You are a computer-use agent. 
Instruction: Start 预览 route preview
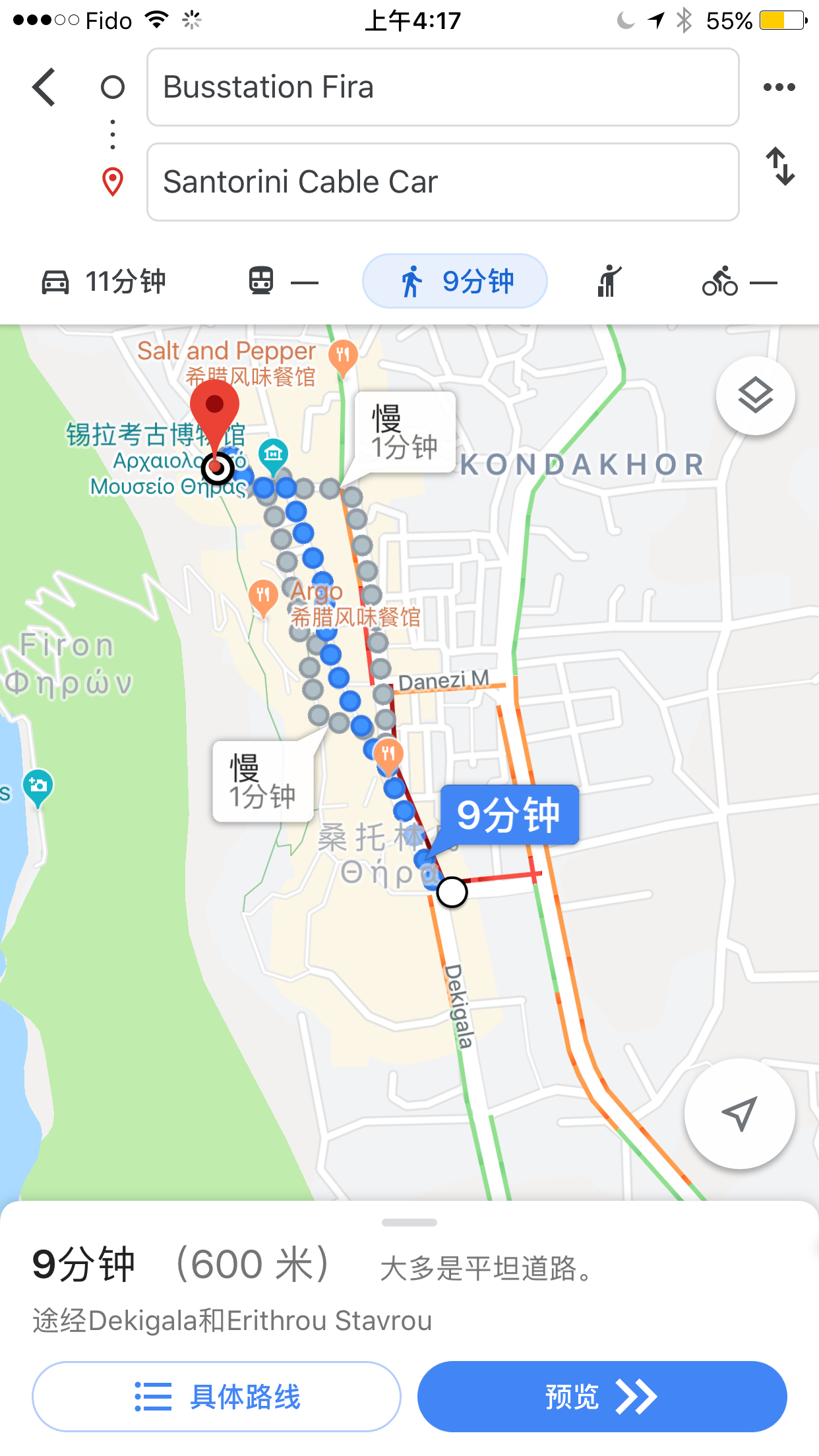pos(601,1397)
